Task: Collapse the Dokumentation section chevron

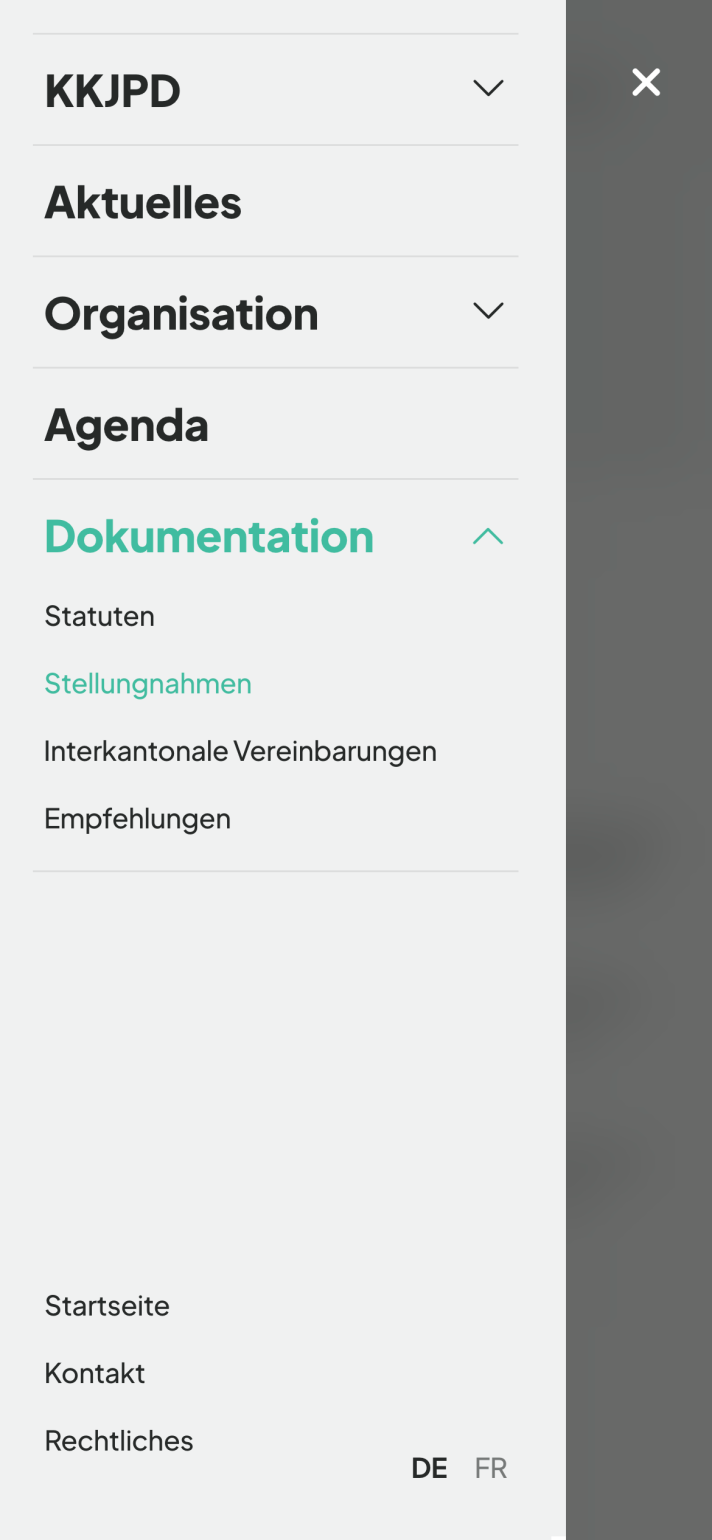Action: coord(488,537)
